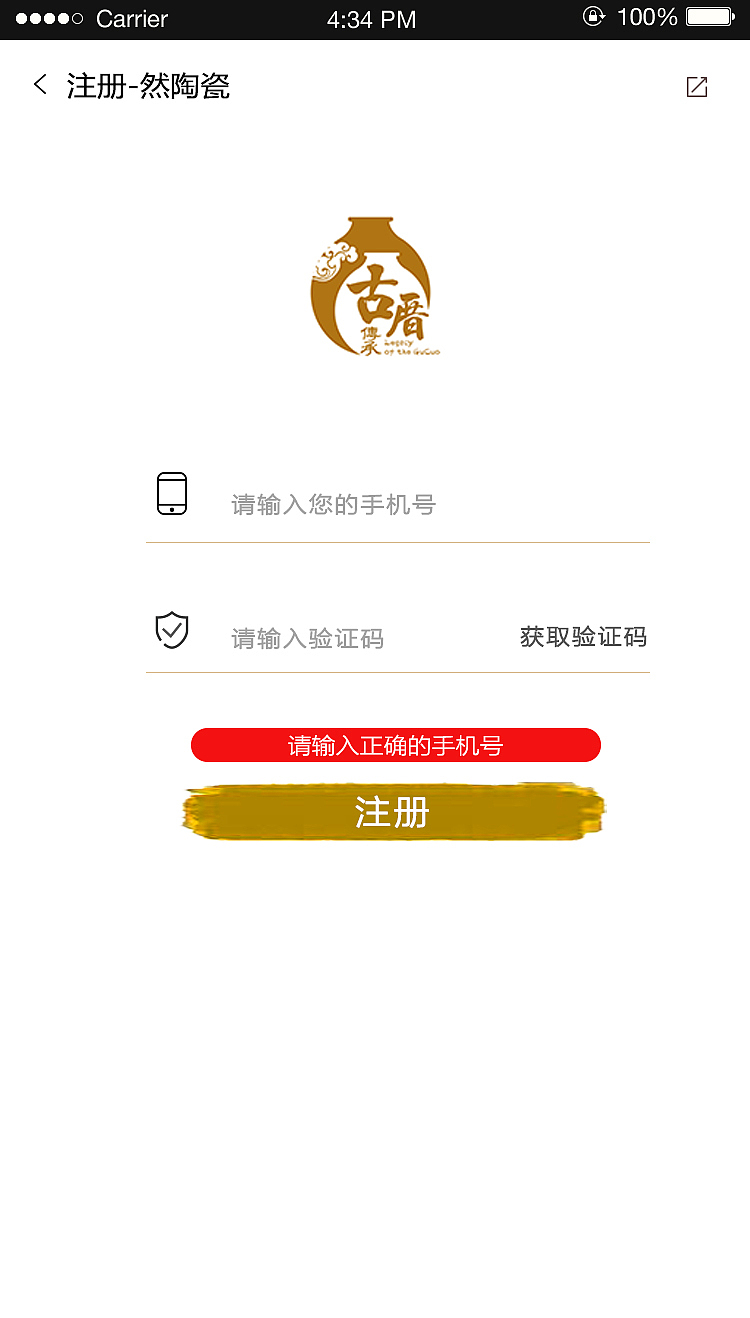Click the back arrow in the navigation bar

pyautogui.click(x=40, y=84)
